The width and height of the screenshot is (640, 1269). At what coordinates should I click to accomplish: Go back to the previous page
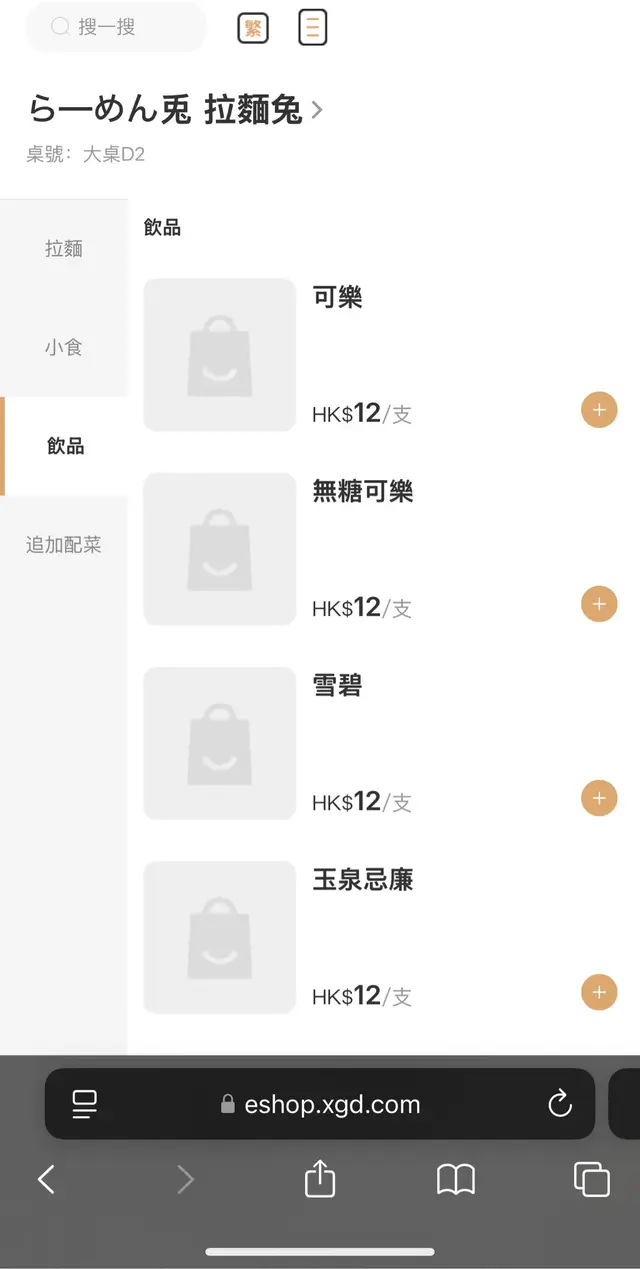(46, 1180)
